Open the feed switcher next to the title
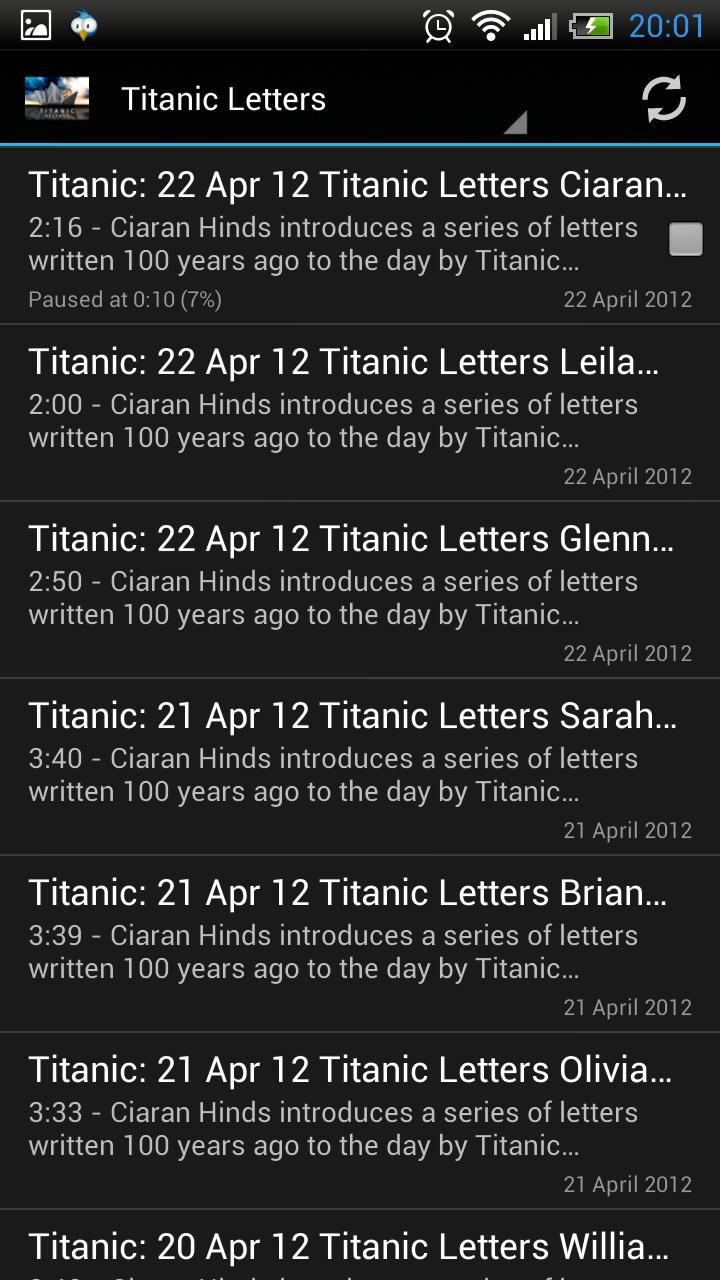Screen dimensions: 720x1280 click(515, 120)
